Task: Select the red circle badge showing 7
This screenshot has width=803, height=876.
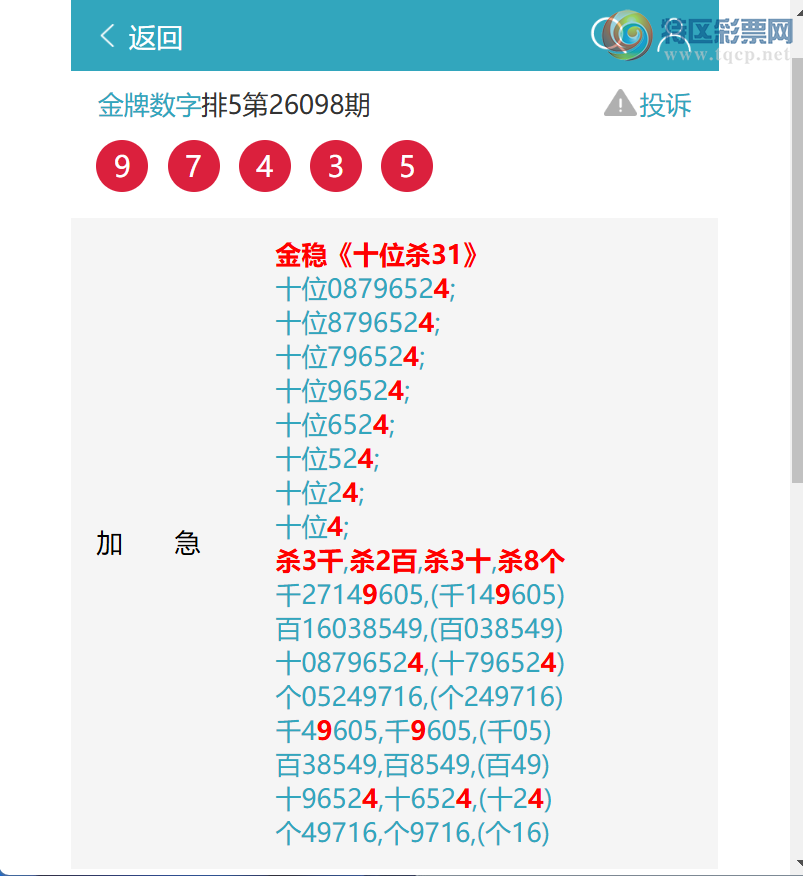Action: 193,166
